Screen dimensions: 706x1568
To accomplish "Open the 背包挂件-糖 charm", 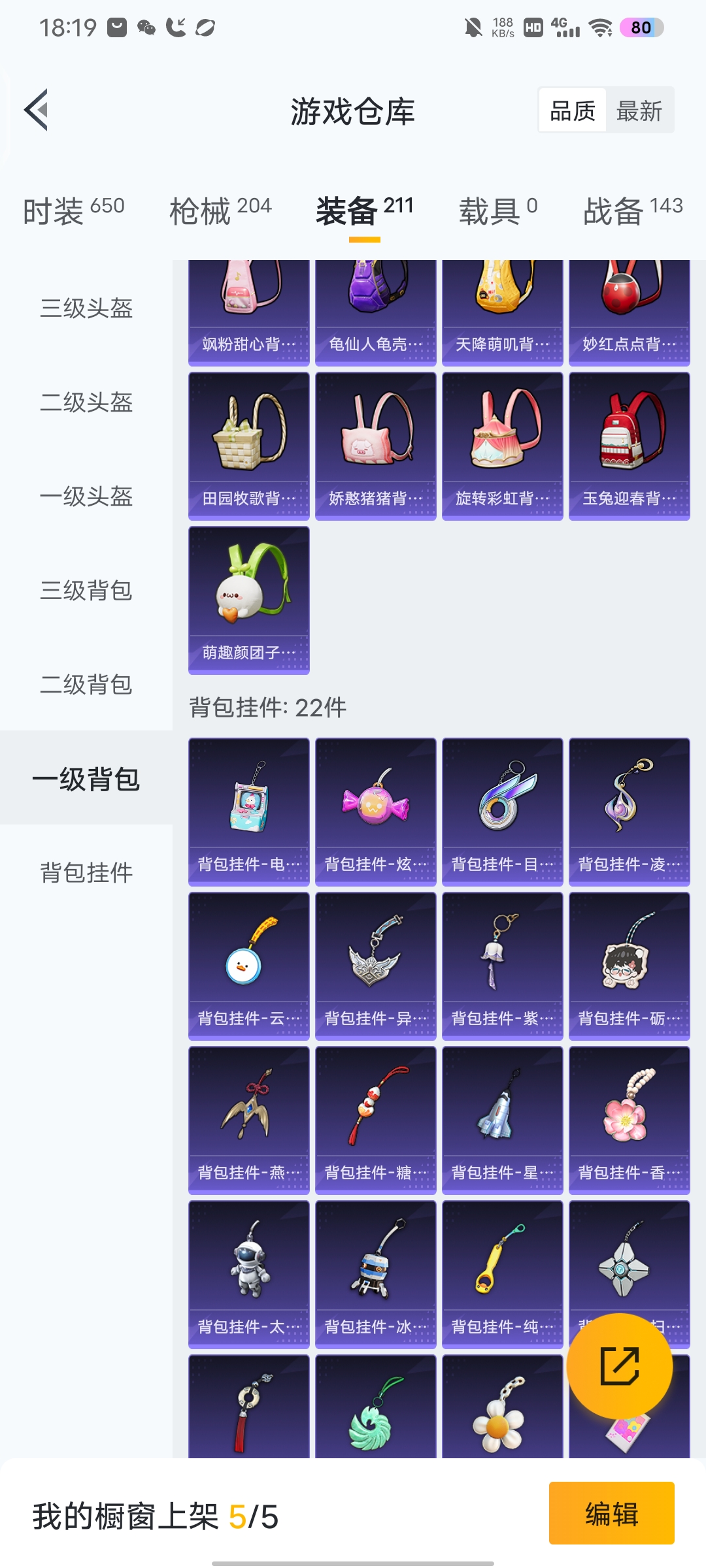I will pos(376,1120).
